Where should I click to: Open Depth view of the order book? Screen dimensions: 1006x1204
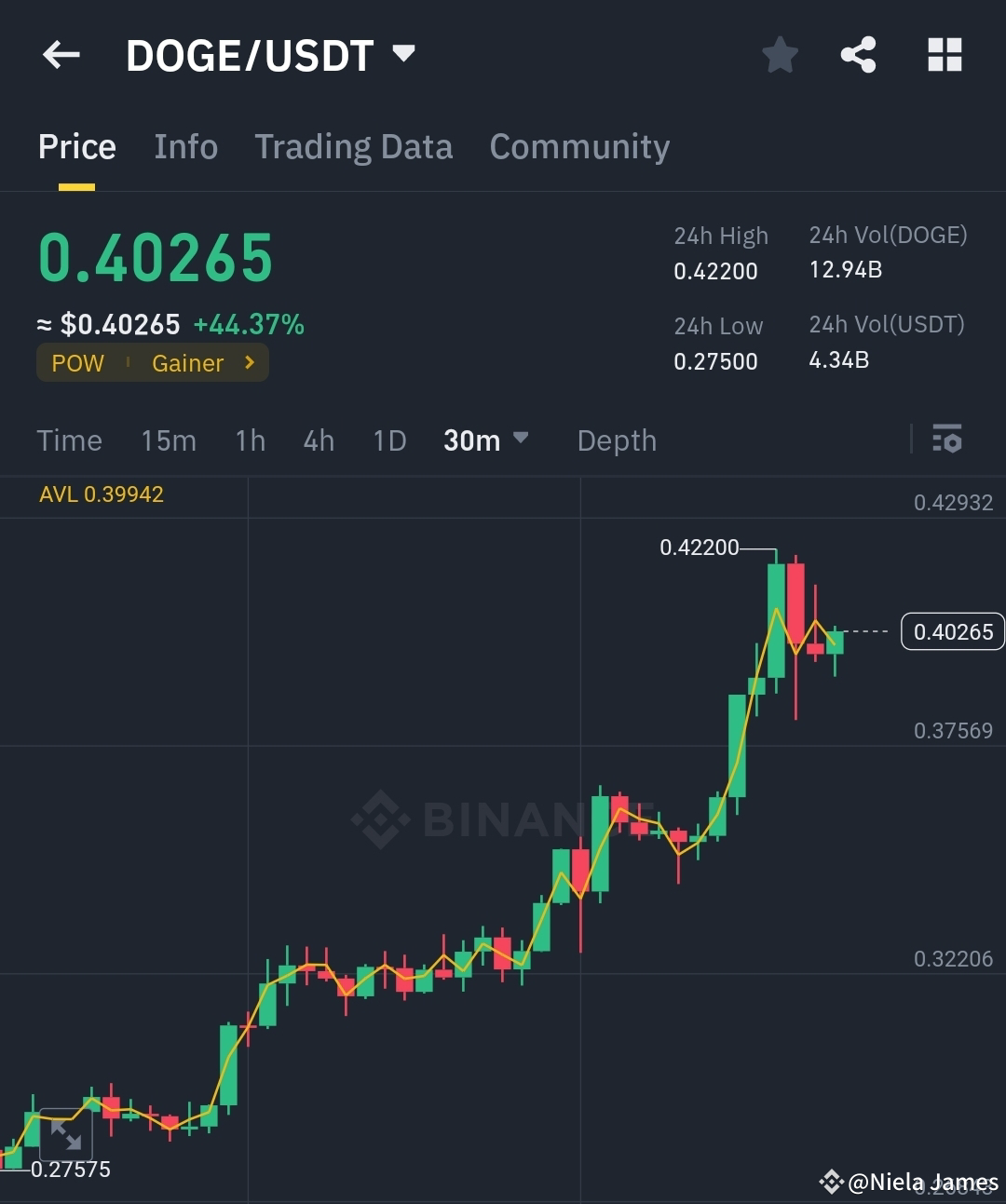pos(616,440)
